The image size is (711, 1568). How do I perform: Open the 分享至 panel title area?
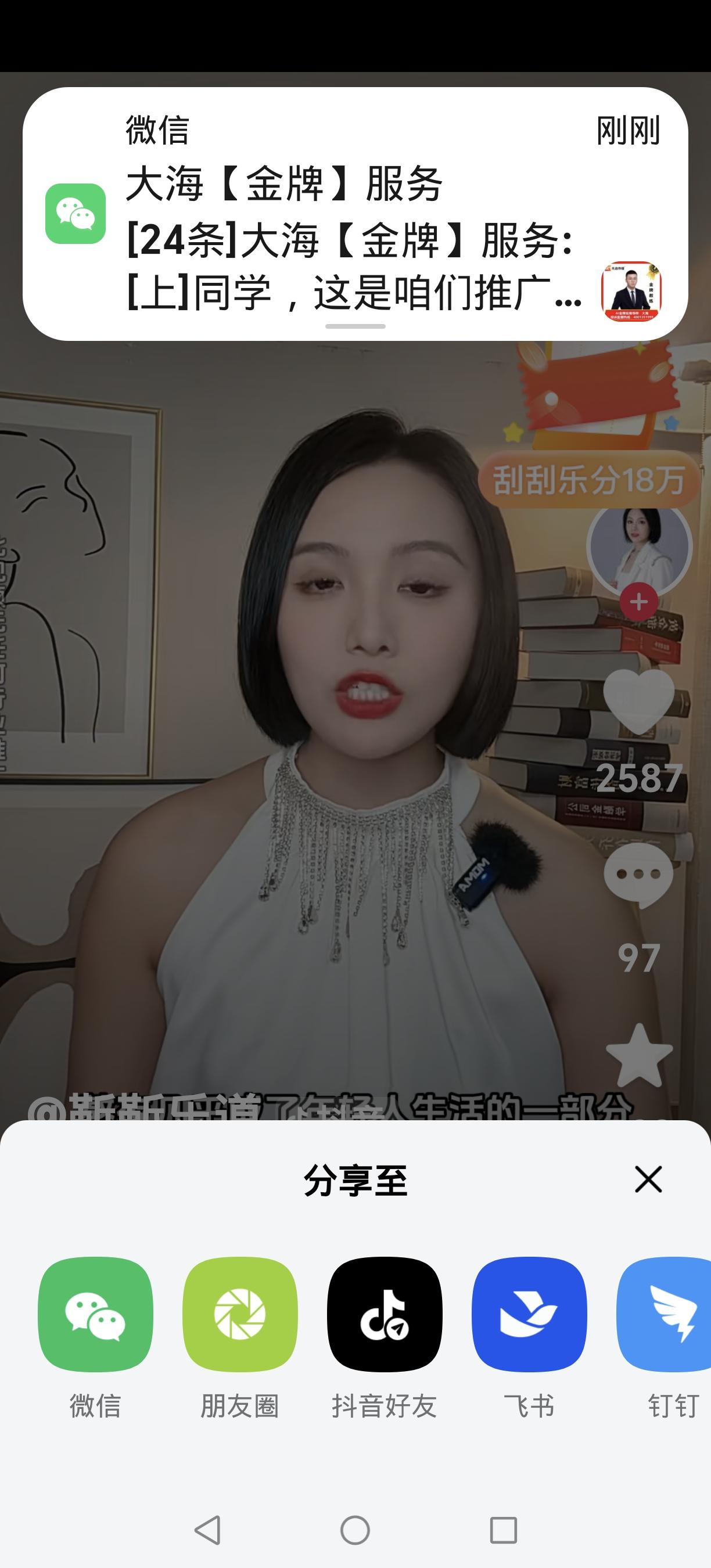355,1178
